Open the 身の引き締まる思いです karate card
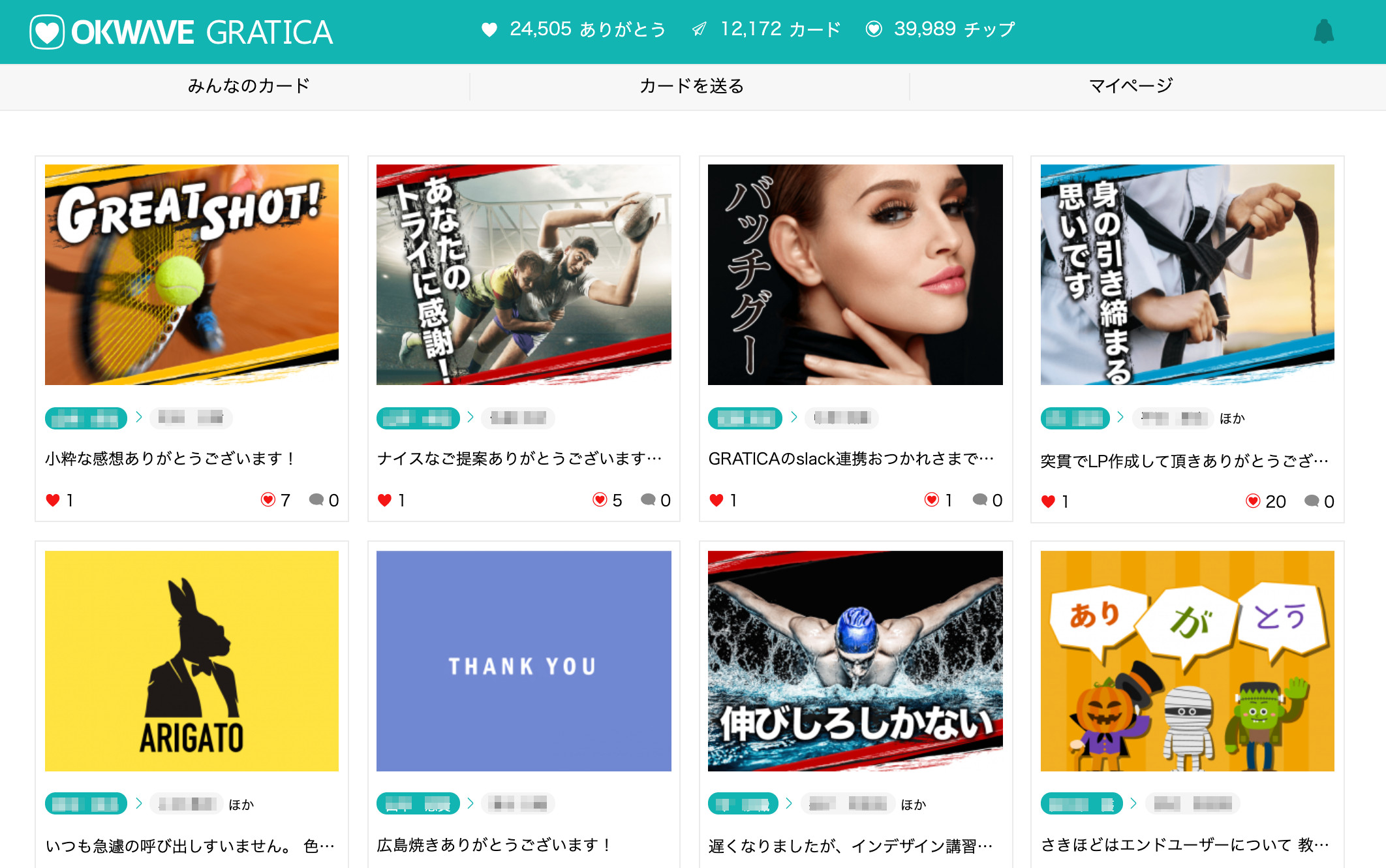 click(1187, 274)
